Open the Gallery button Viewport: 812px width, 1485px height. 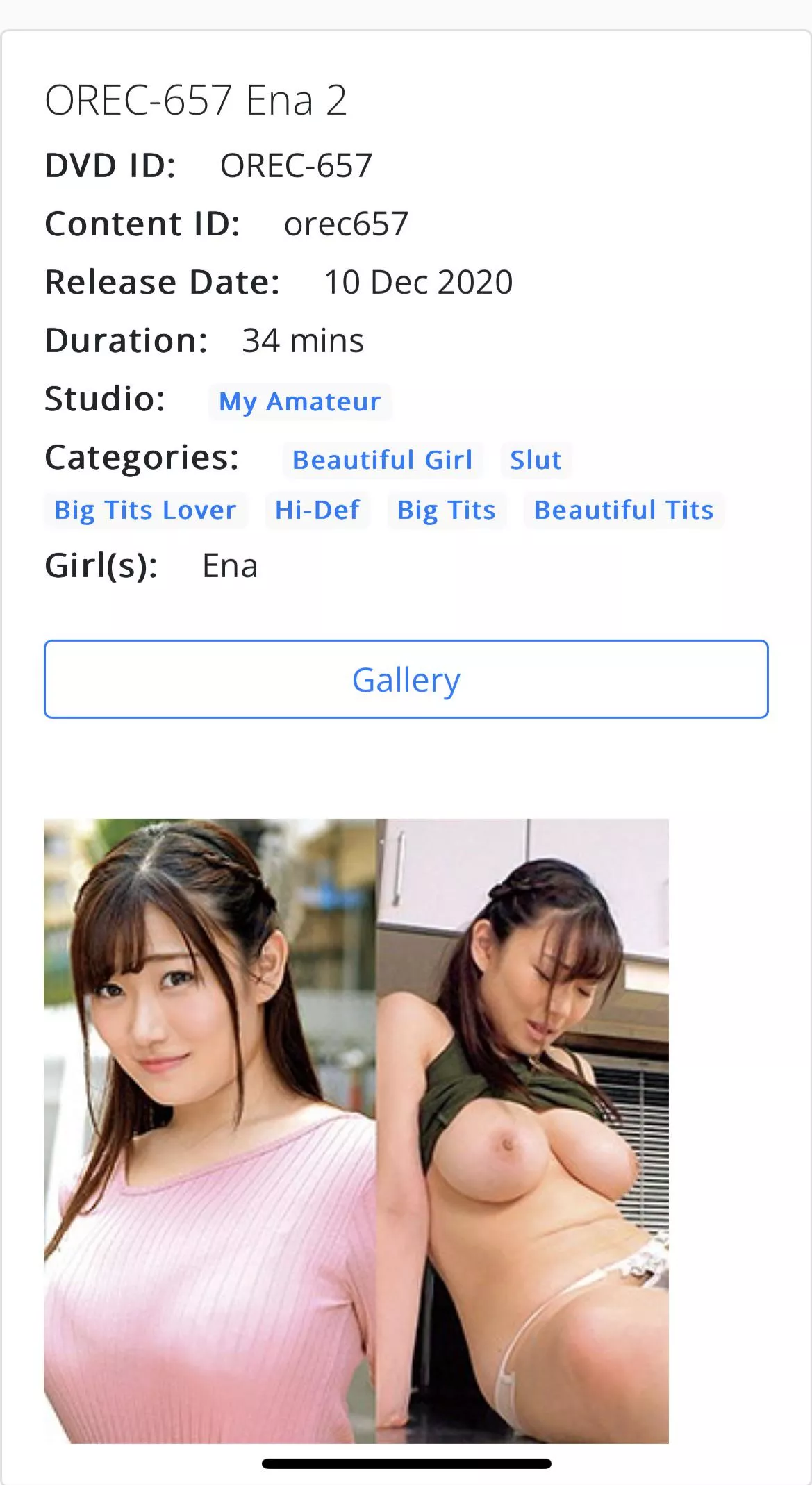click(406, 679)
